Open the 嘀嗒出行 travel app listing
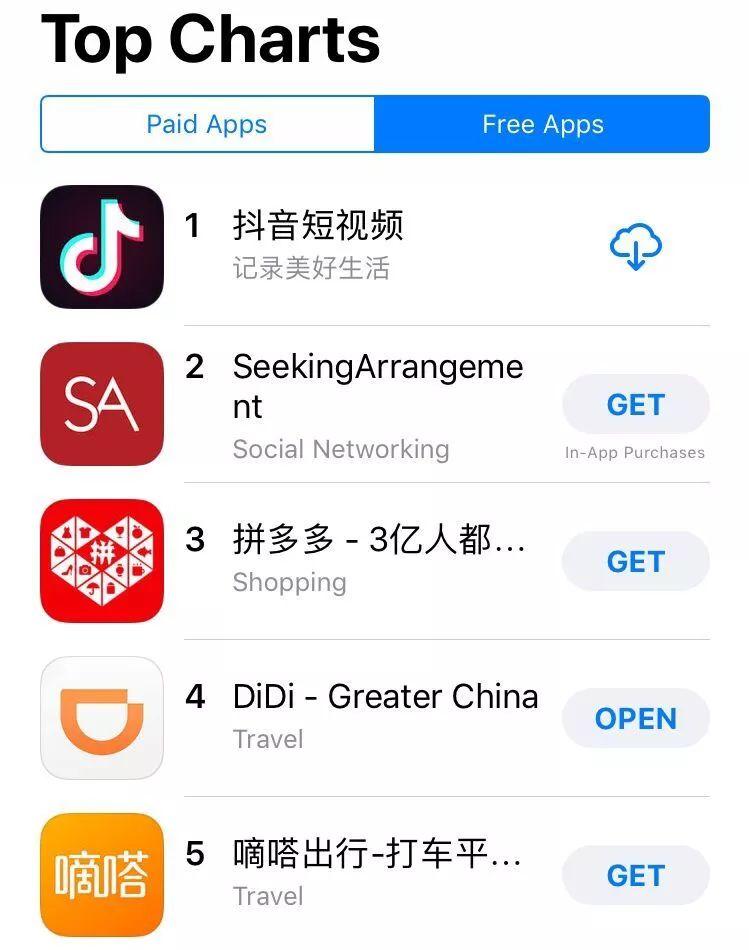This screenshot has height=950, width=749. pos(376,855)
